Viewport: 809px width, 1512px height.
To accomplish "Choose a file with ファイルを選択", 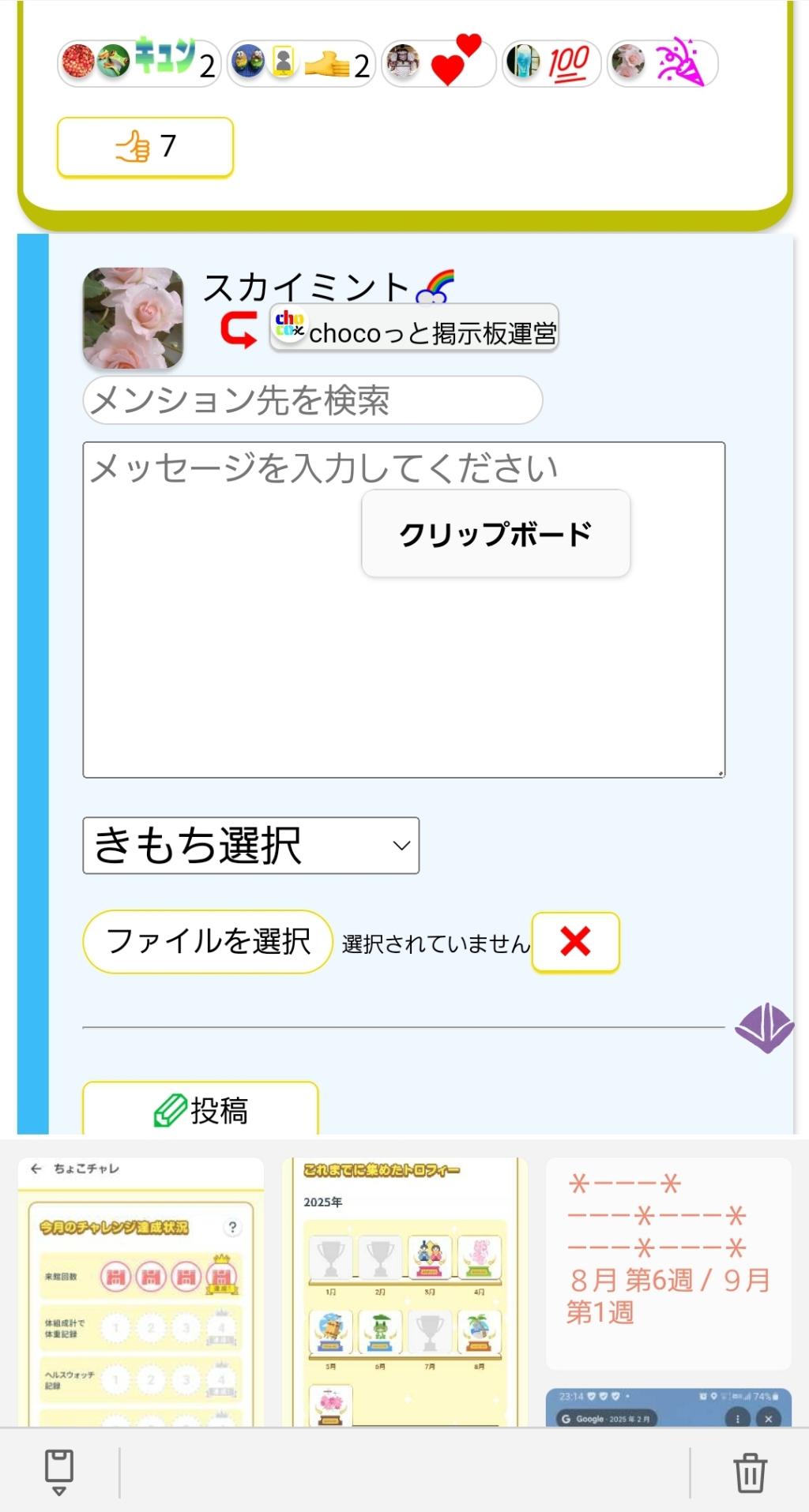I will tap(208, 941).
